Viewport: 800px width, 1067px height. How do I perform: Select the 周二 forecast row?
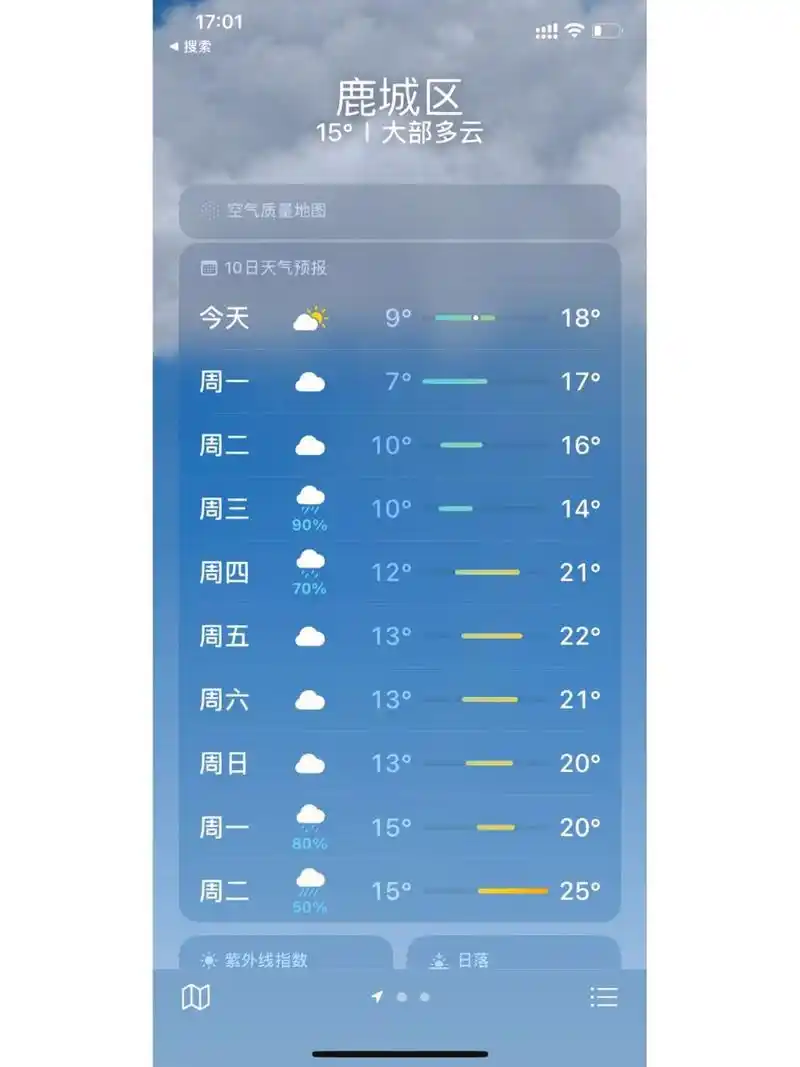tap(399, 445)
